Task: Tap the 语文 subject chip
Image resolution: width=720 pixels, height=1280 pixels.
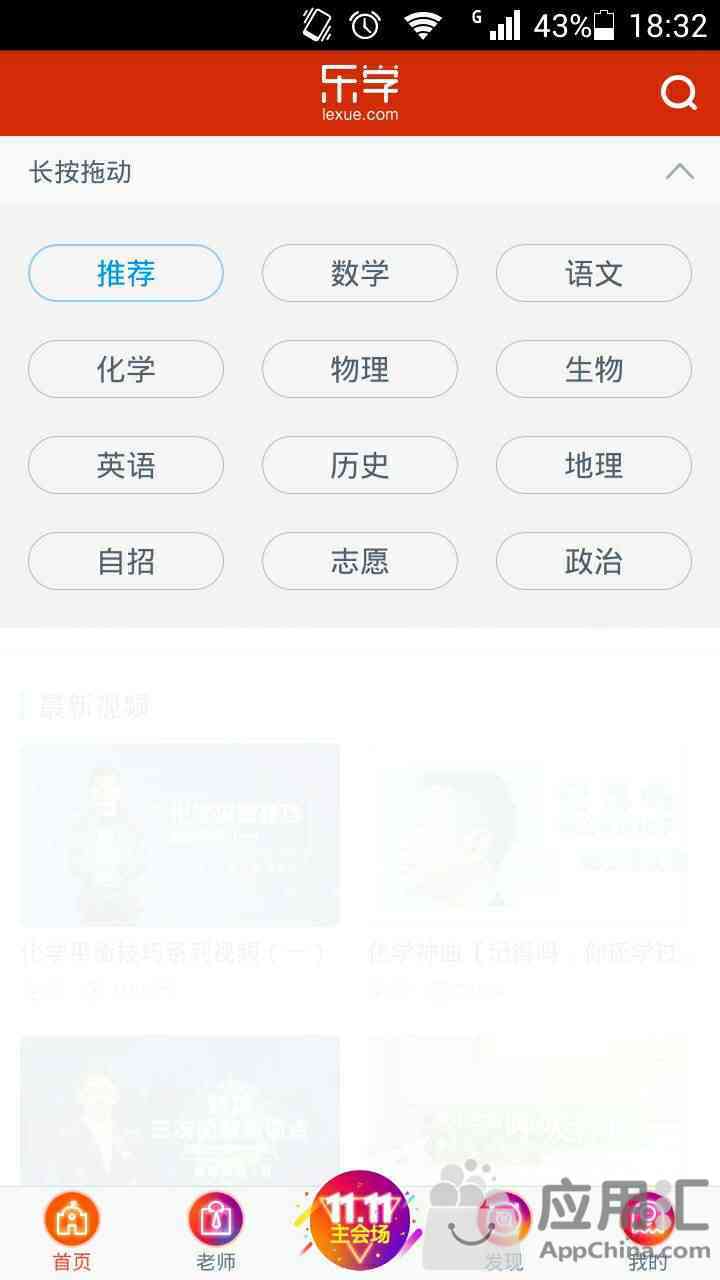Action: (x=594, y=273)
